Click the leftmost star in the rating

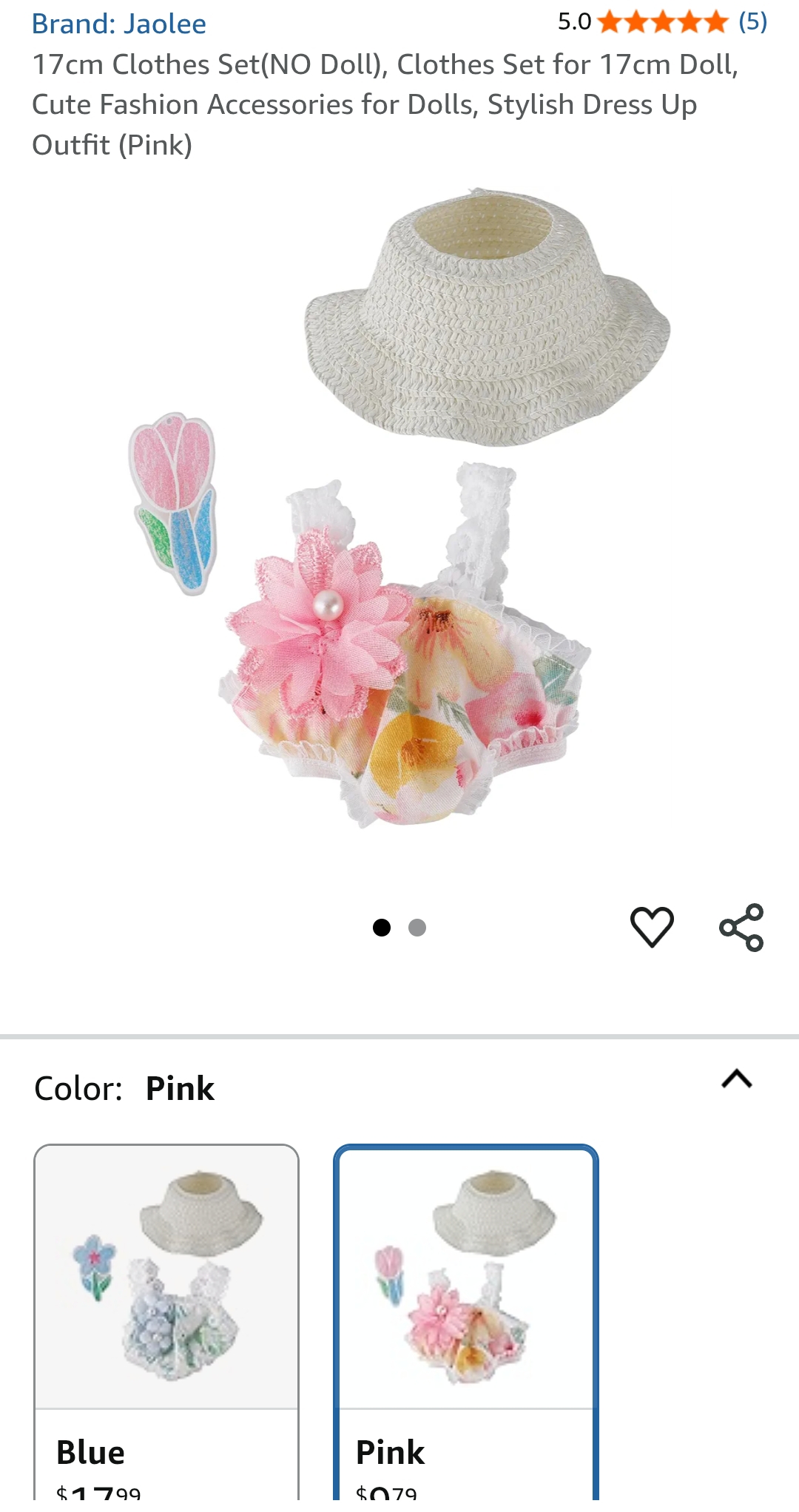(x=607, y=22)
